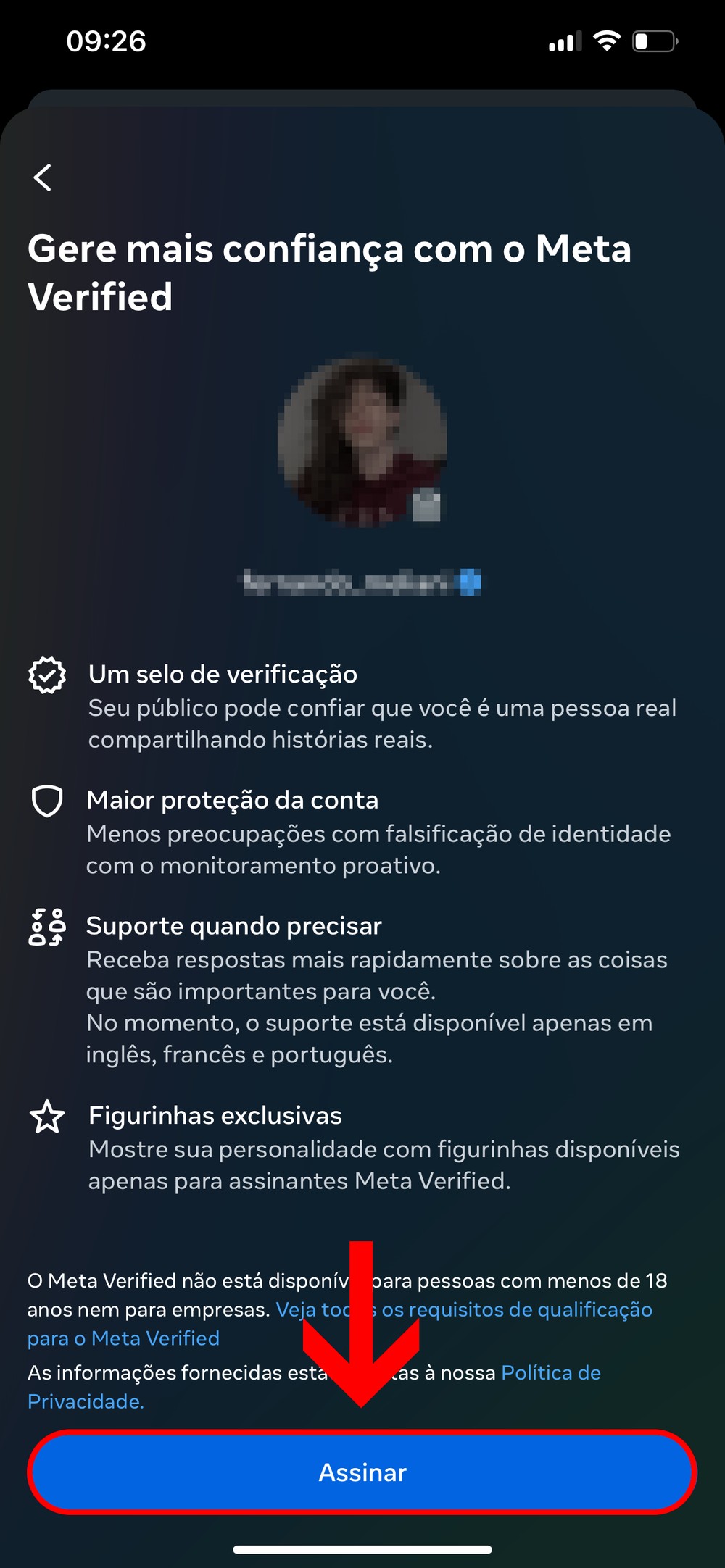Tap the blue Assinar button
This screenshot has width=725, height=1568.
pos(362,1472)
